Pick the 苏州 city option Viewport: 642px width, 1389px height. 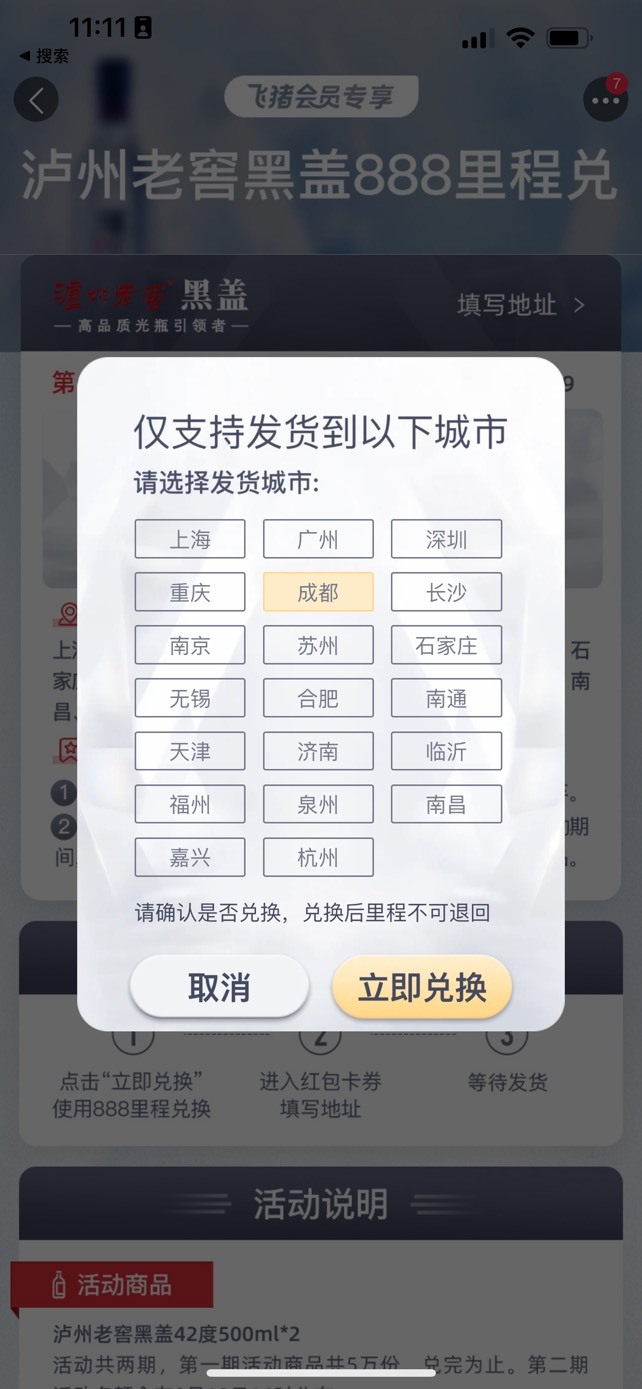(318, 645)
